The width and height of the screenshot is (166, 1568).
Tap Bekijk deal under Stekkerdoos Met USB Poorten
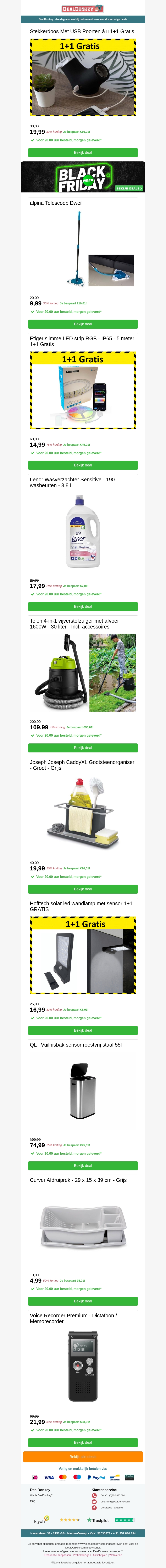[x=83, y=153]
